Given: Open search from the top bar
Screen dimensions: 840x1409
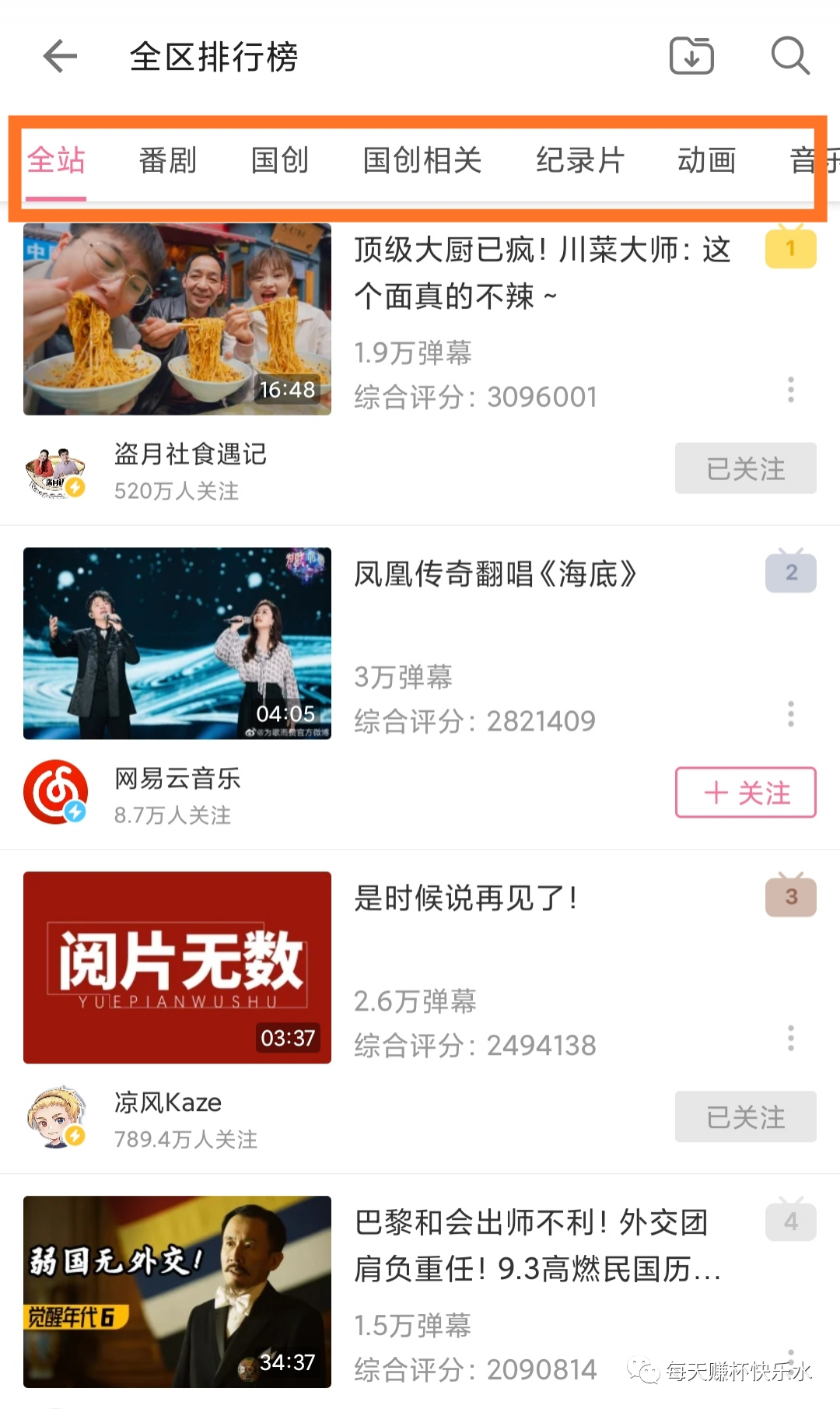Looking at the screenshot, I should click(x=789, y=56).
